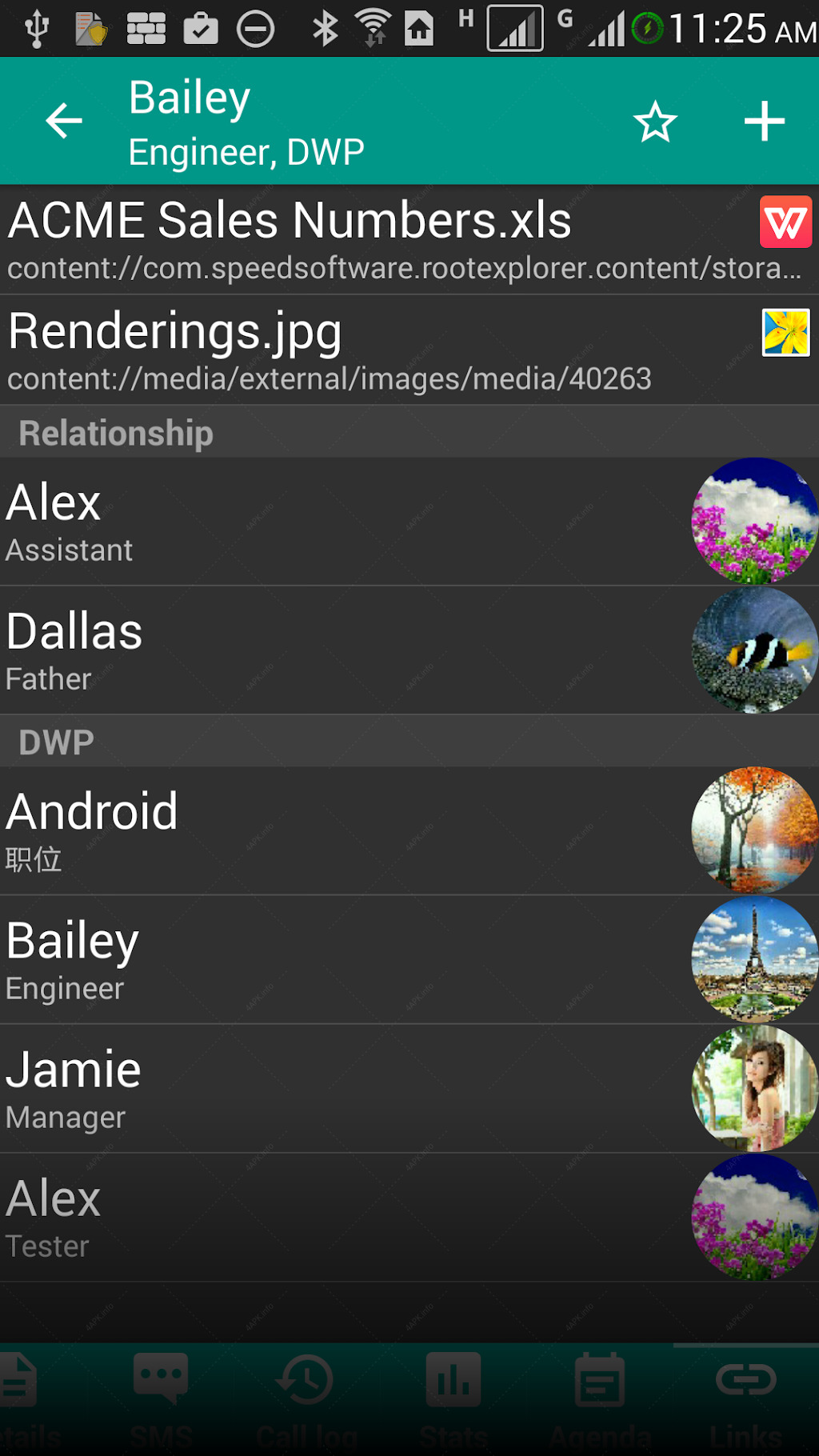Viewport: 819px width, 1456px height.
Task: Select the Links tab
Action: click(x=746, y=1400)
